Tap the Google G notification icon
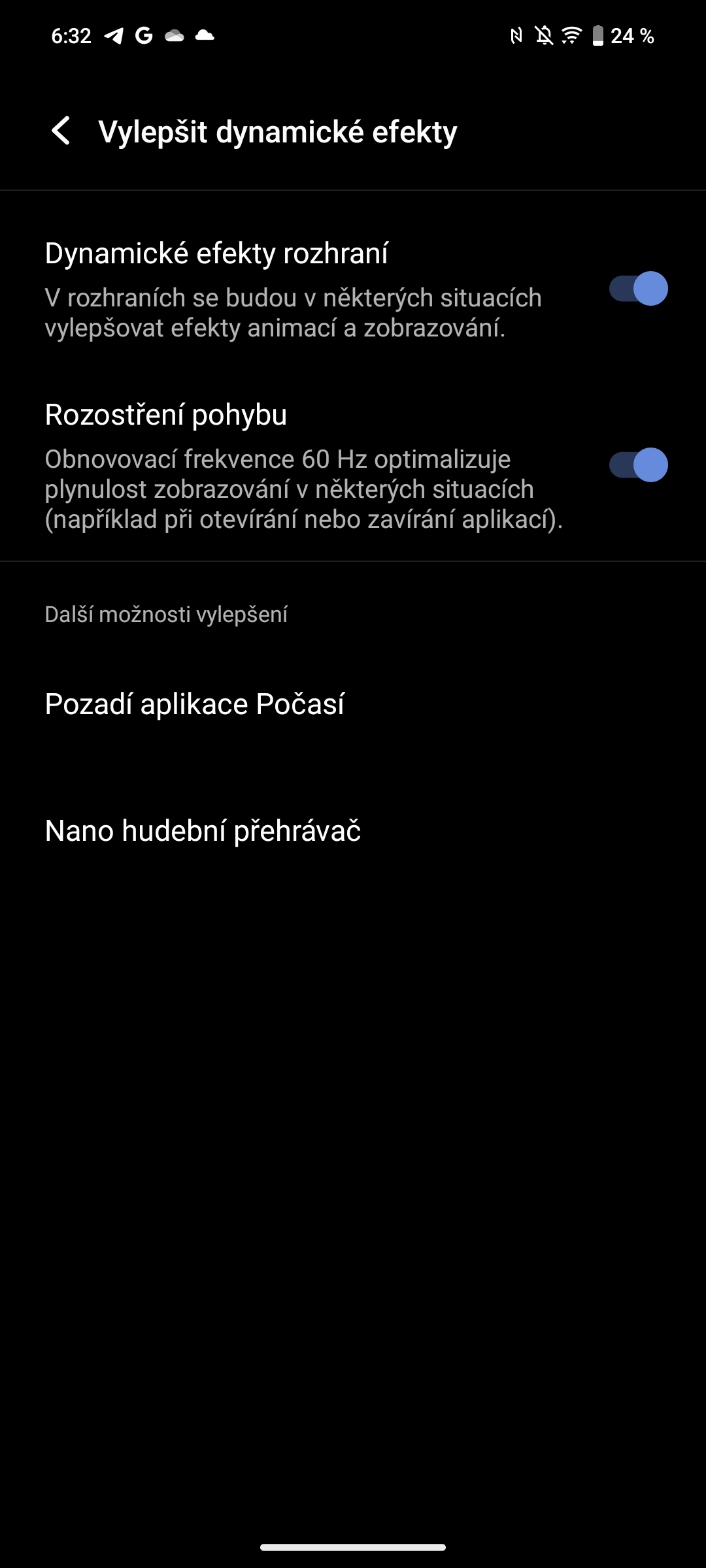 pyautogui.click(x=143, y=36)
